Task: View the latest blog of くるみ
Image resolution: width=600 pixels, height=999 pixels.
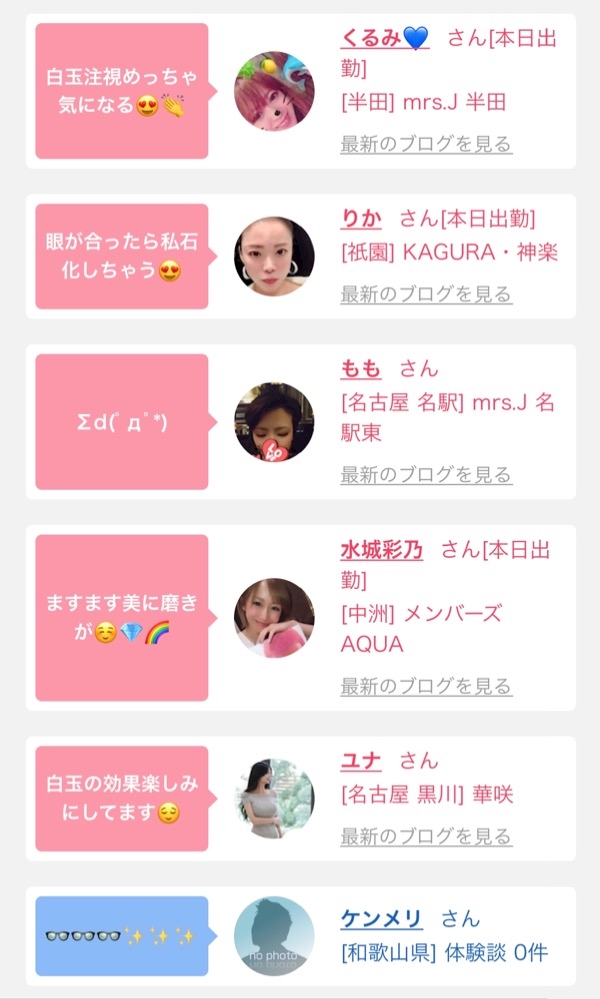Action: click(426, 144)
